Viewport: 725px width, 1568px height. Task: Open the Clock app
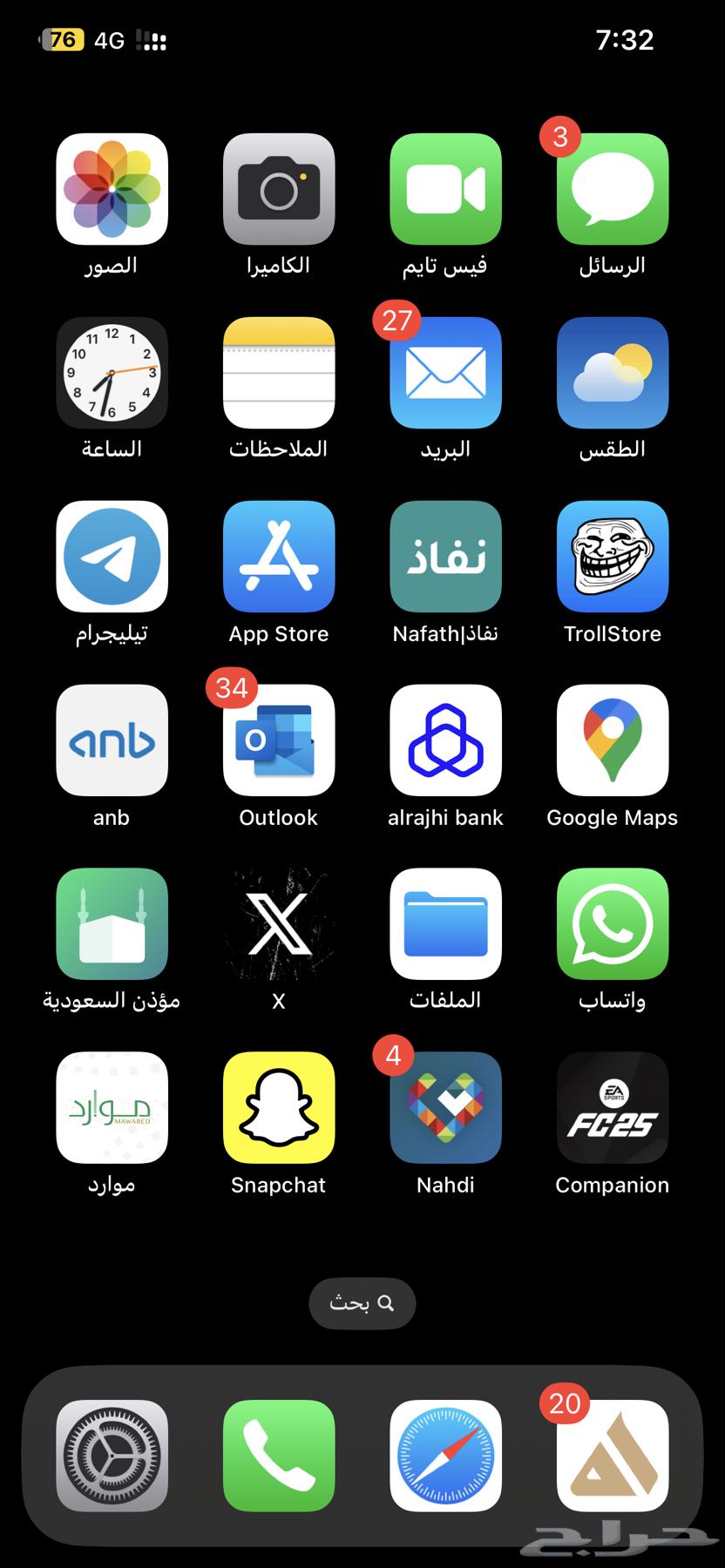click(112, 373)
